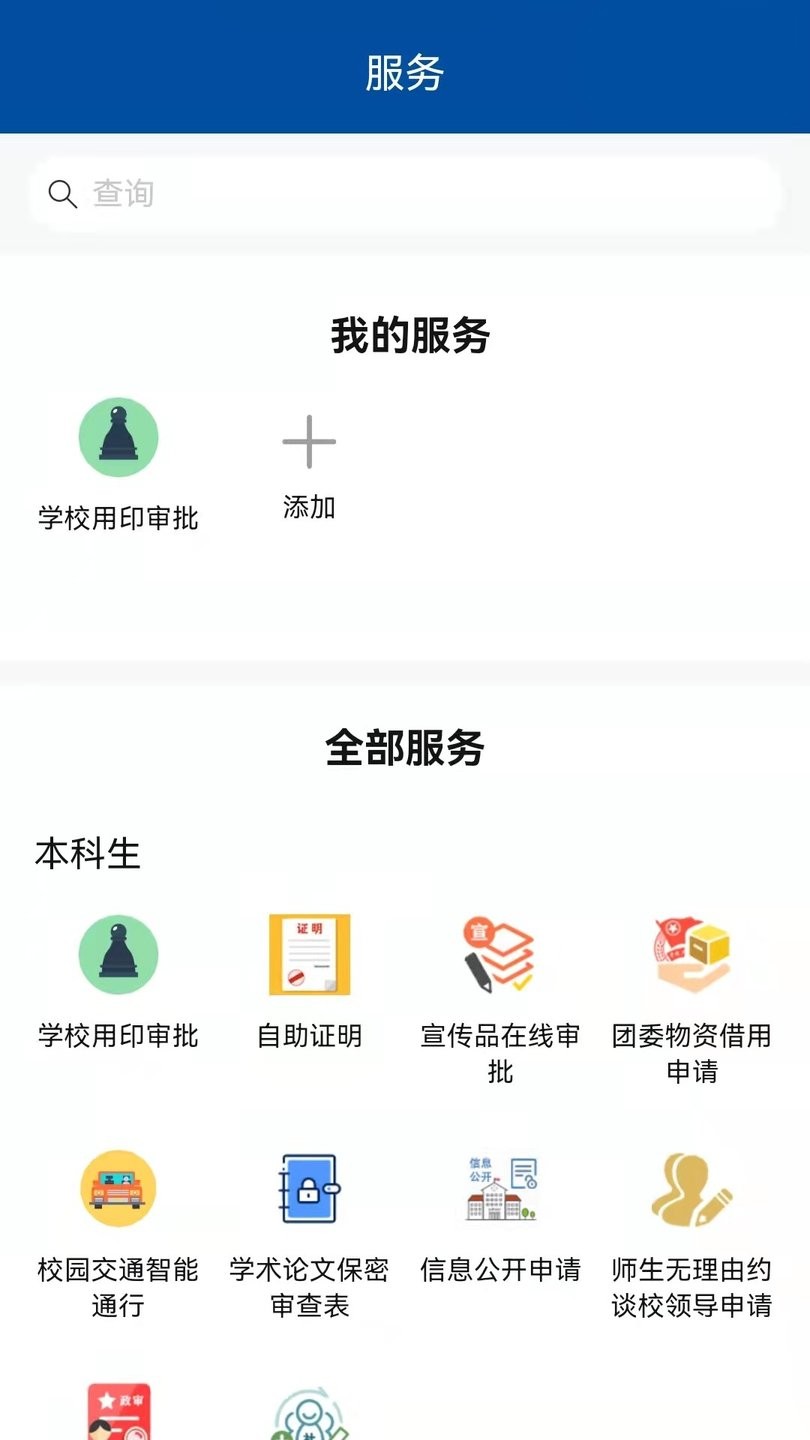Tap the 查询 search input field
Image resolution: width=810 pixels, height=1440 pixels.
(x=400, y=193)
